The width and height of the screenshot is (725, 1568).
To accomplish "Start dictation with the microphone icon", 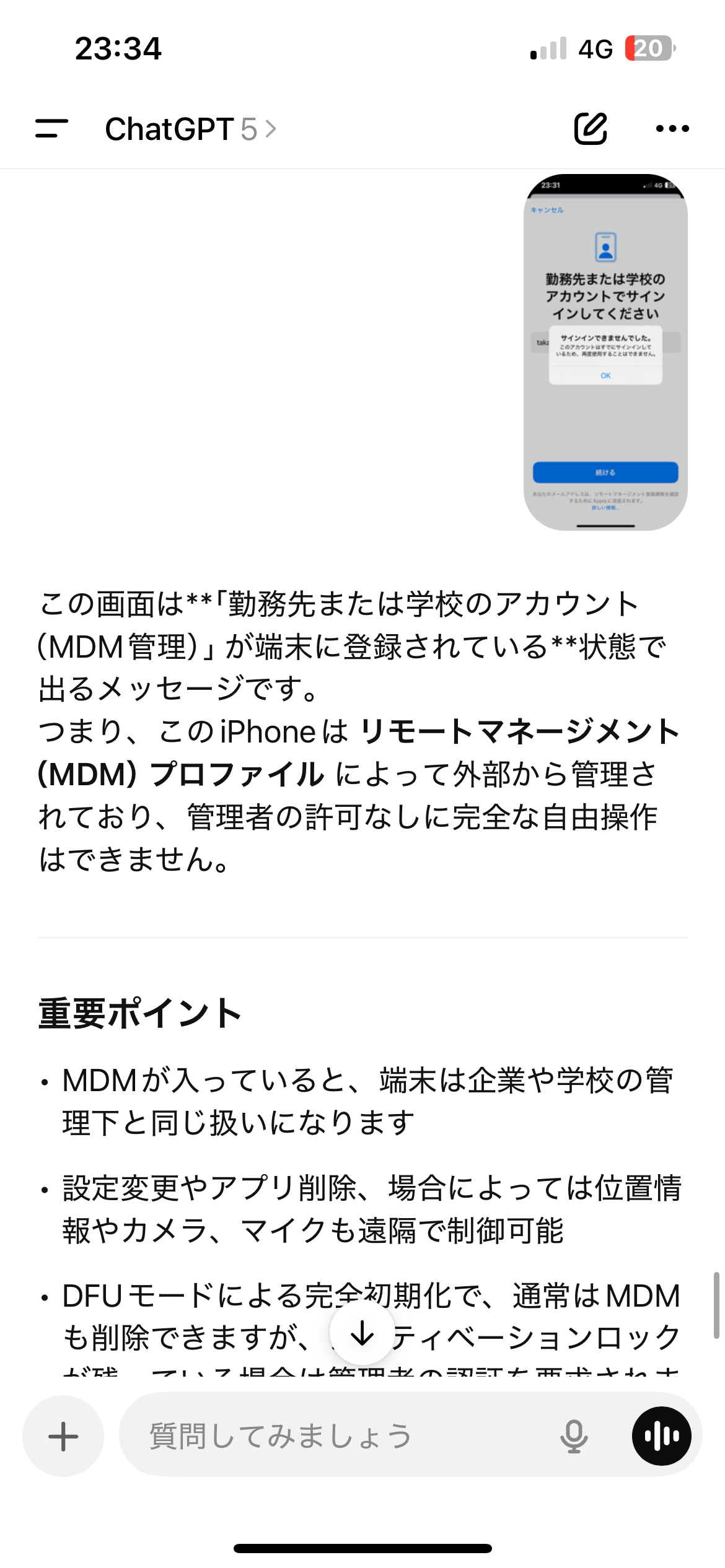I will click(x=574, y=1436).
